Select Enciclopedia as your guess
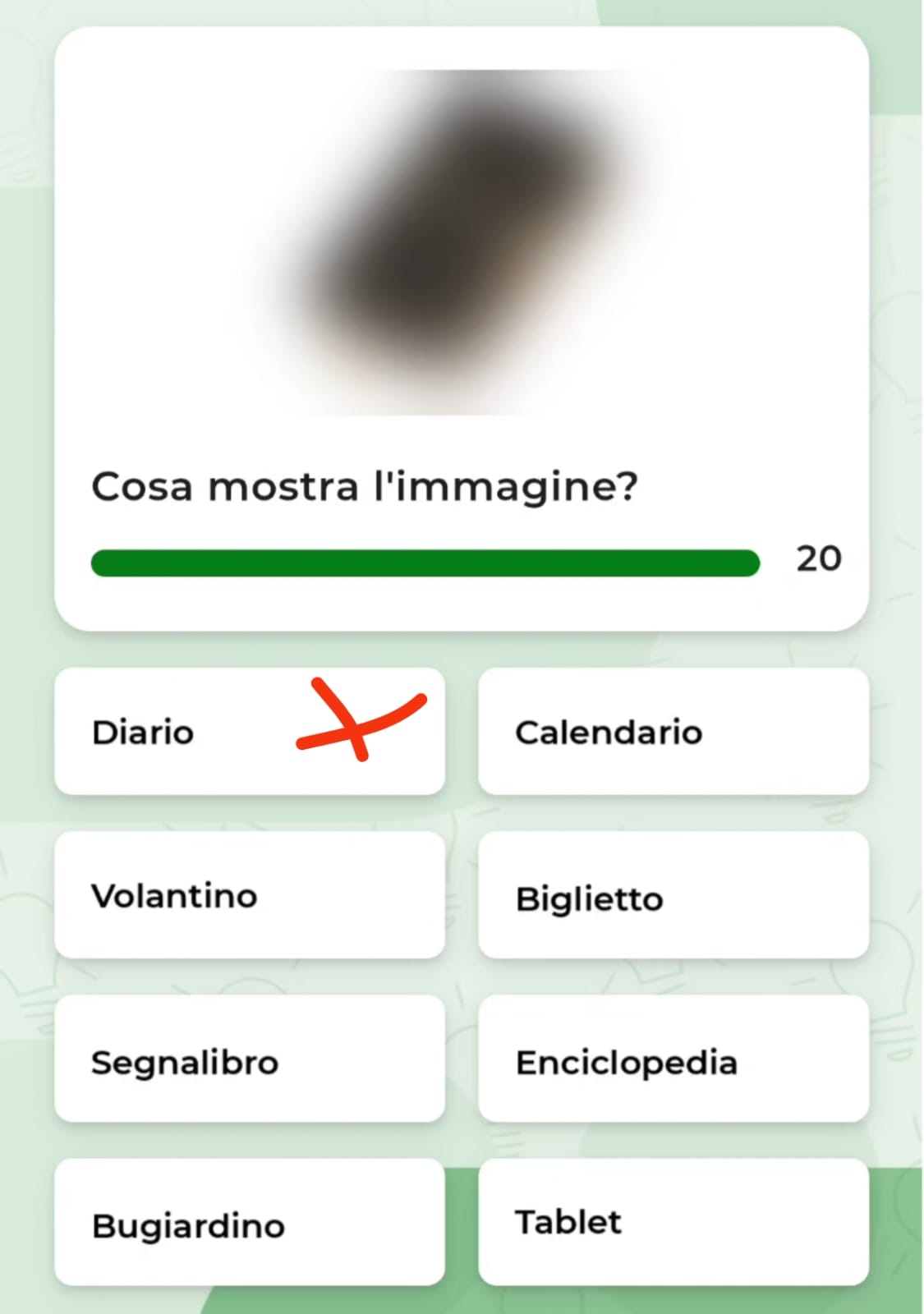924x1314 pixels. pos(673,1059)
